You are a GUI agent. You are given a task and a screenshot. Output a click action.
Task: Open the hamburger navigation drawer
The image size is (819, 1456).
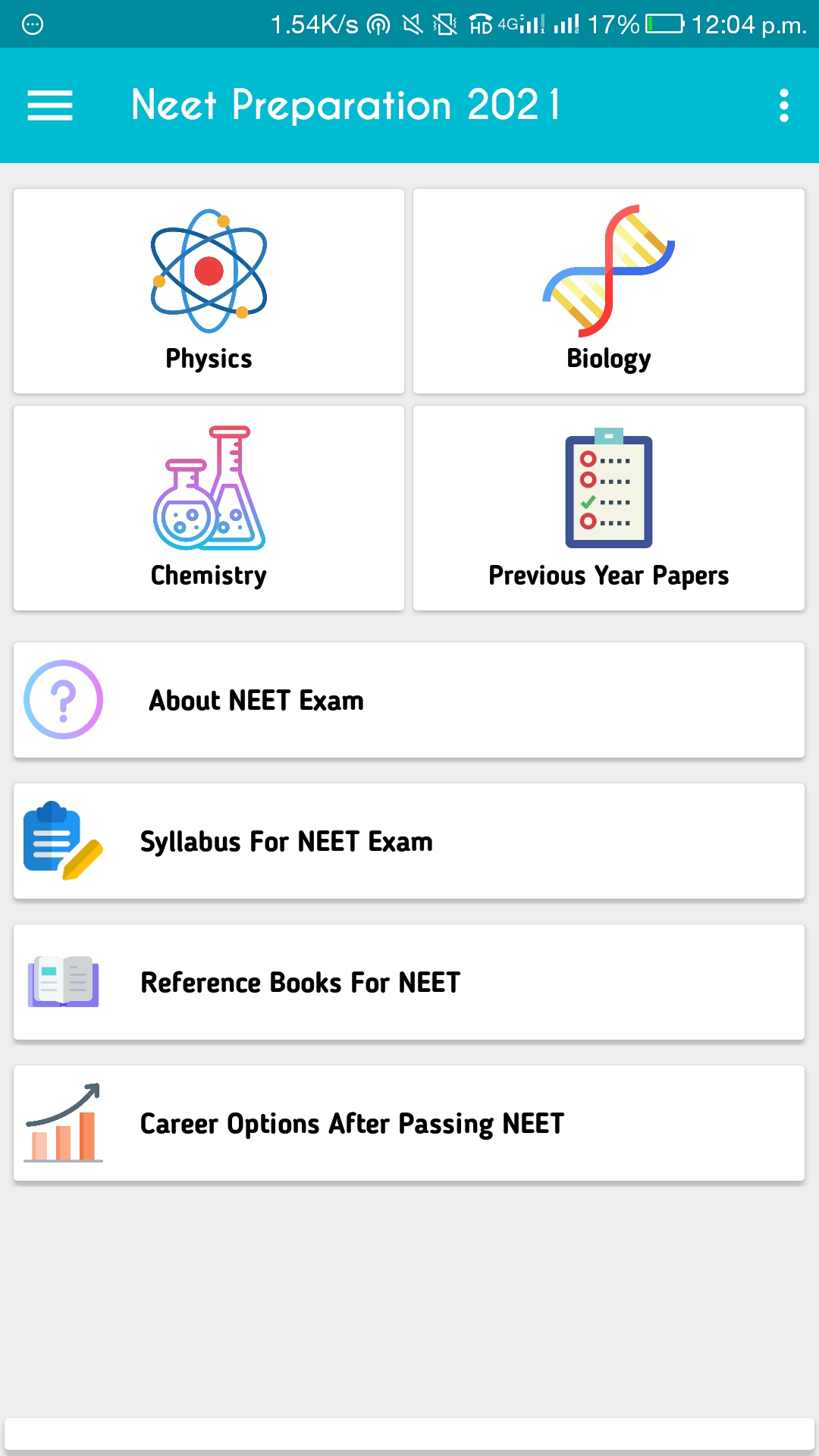50,105
